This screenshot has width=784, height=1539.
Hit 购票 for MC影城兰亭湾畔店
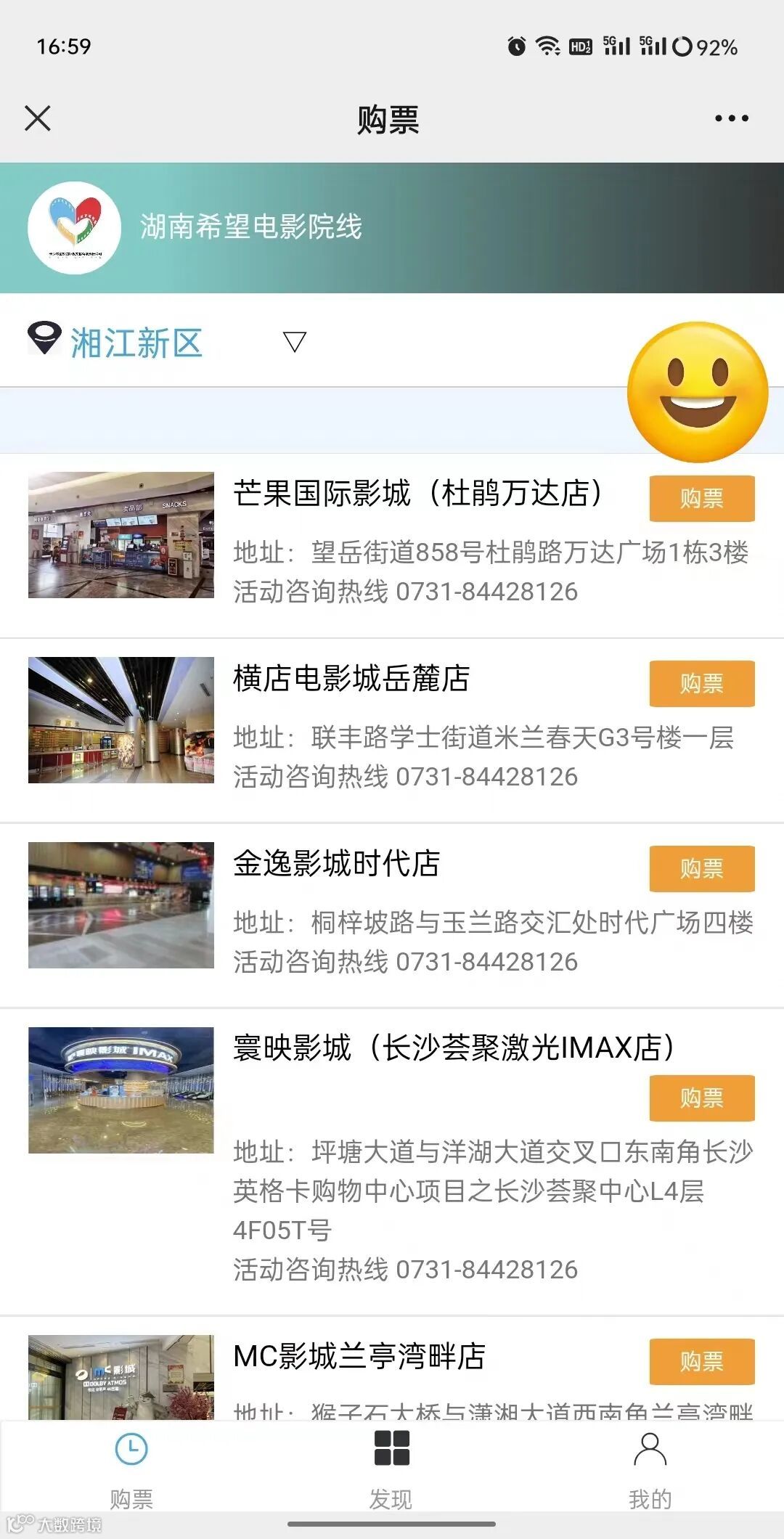[x=701, y=1362]
